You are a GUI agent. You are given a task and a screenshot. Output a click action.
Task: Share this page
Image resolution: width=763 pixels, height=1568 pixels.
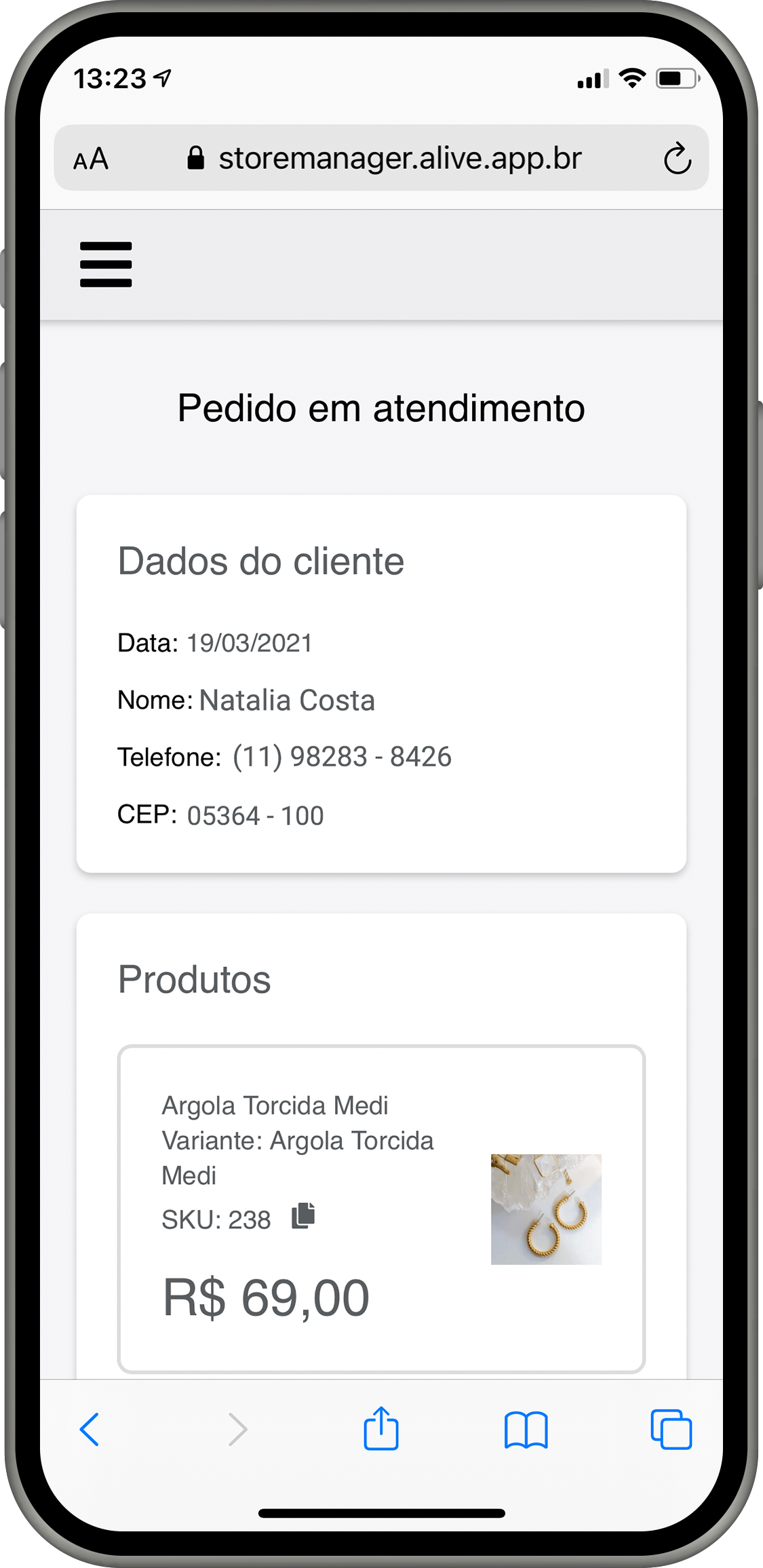pyautogui.click(x=381, y=1428)
